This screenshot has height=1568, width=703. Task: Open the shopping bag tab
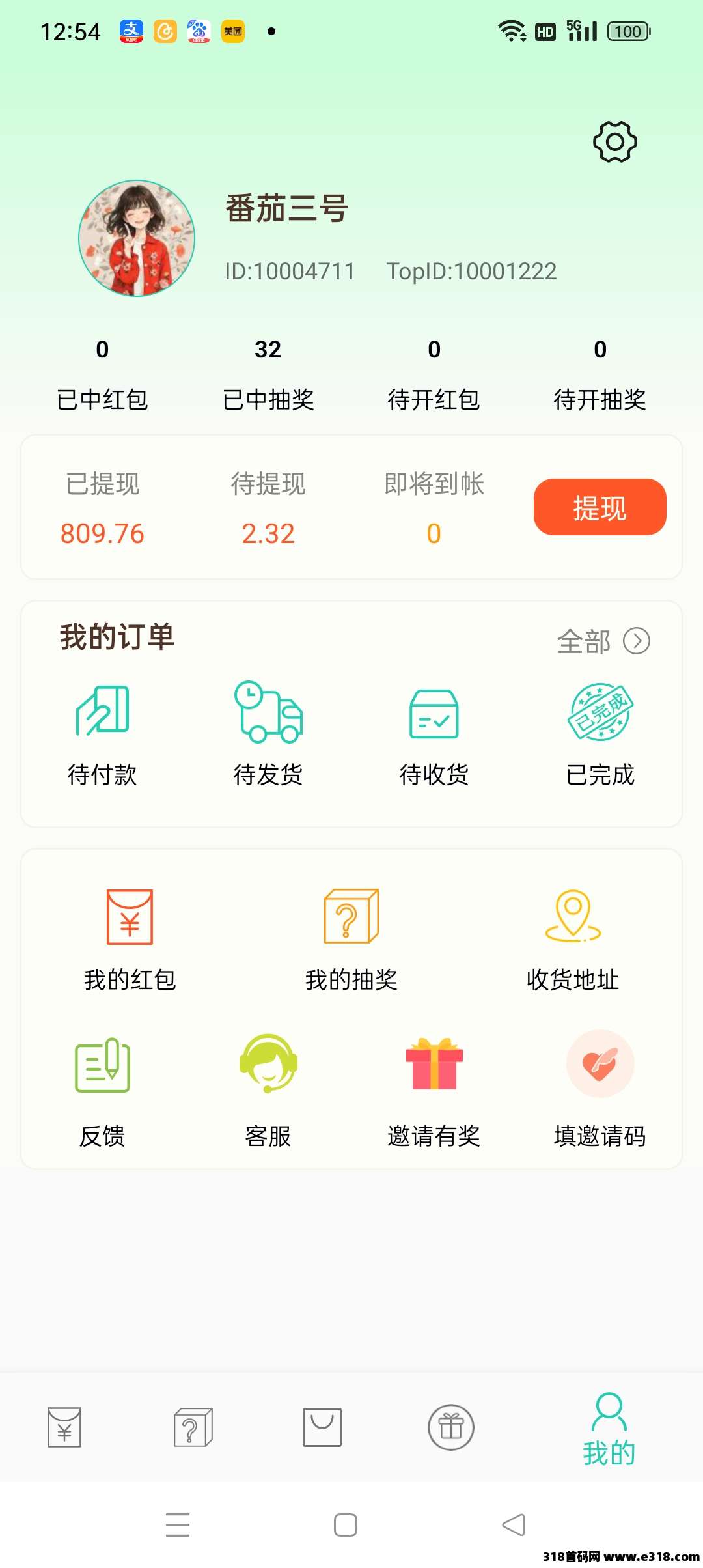coord(322,1428)
